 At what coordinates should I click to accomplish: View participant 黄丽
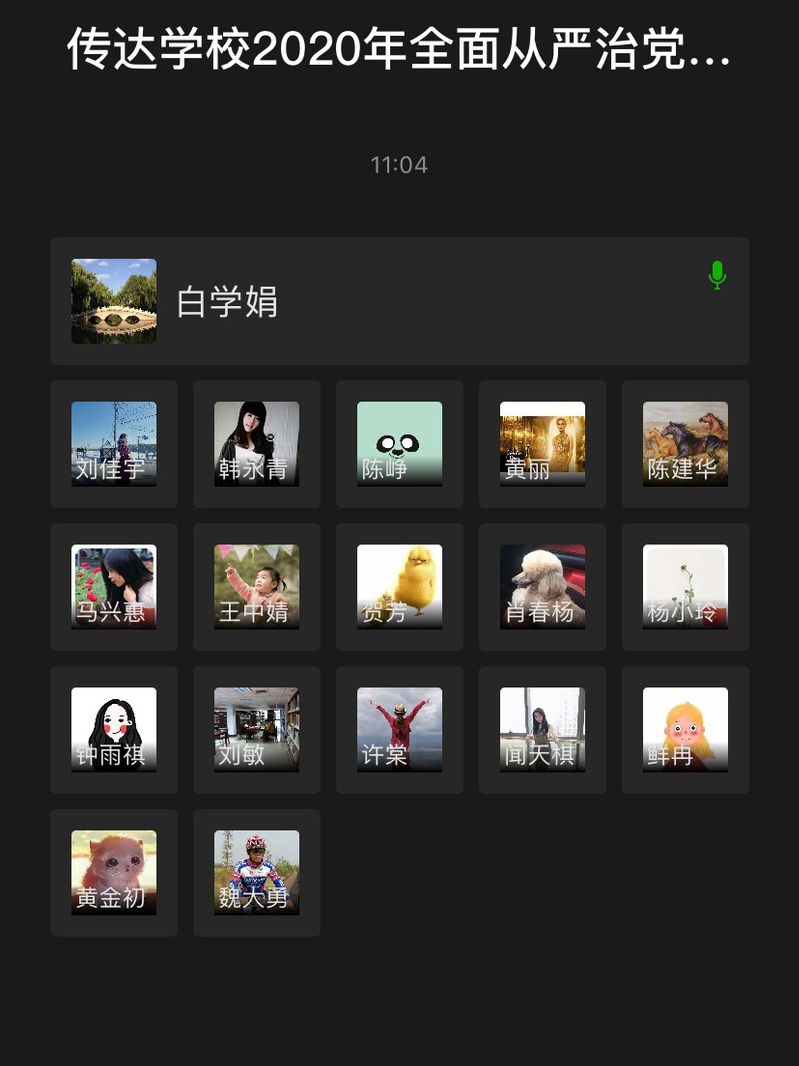[543, 444]
